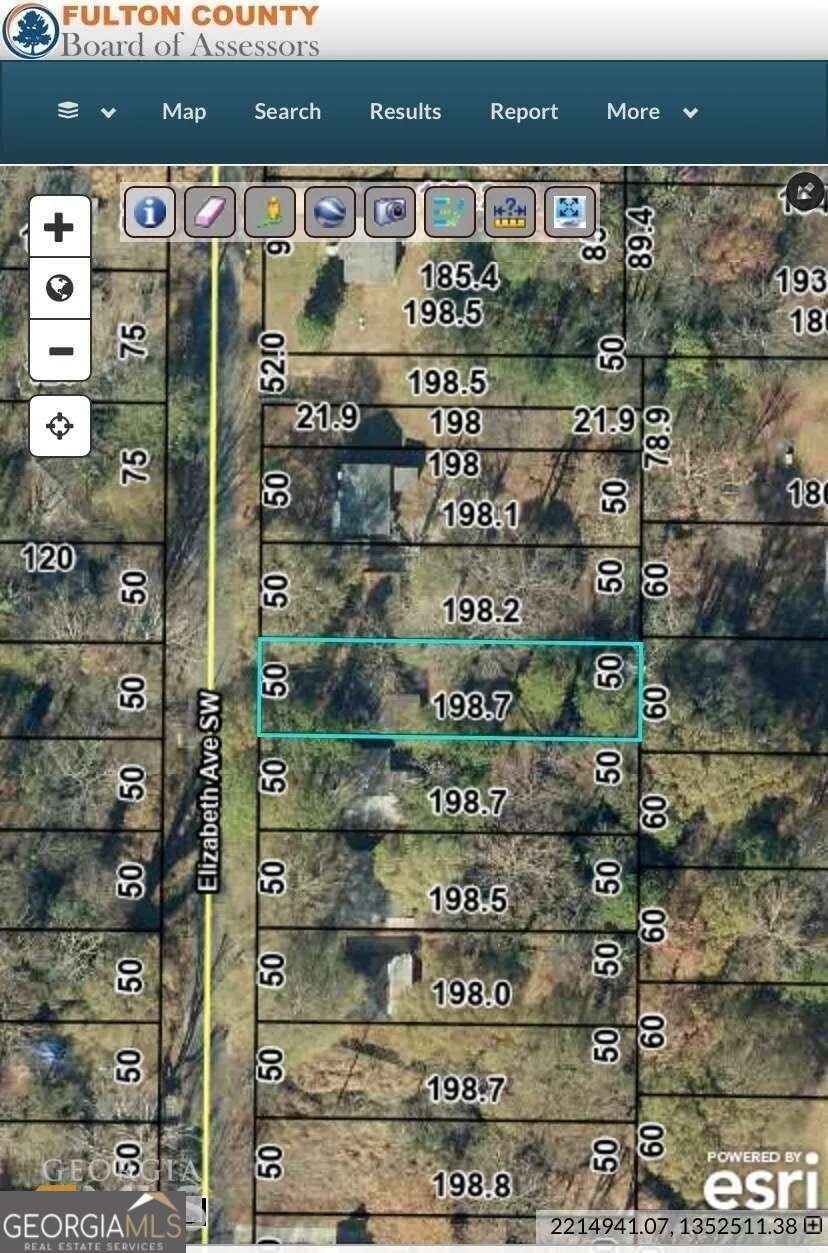Open the Search tab
828x1253 pixels.
pos(287,112)
